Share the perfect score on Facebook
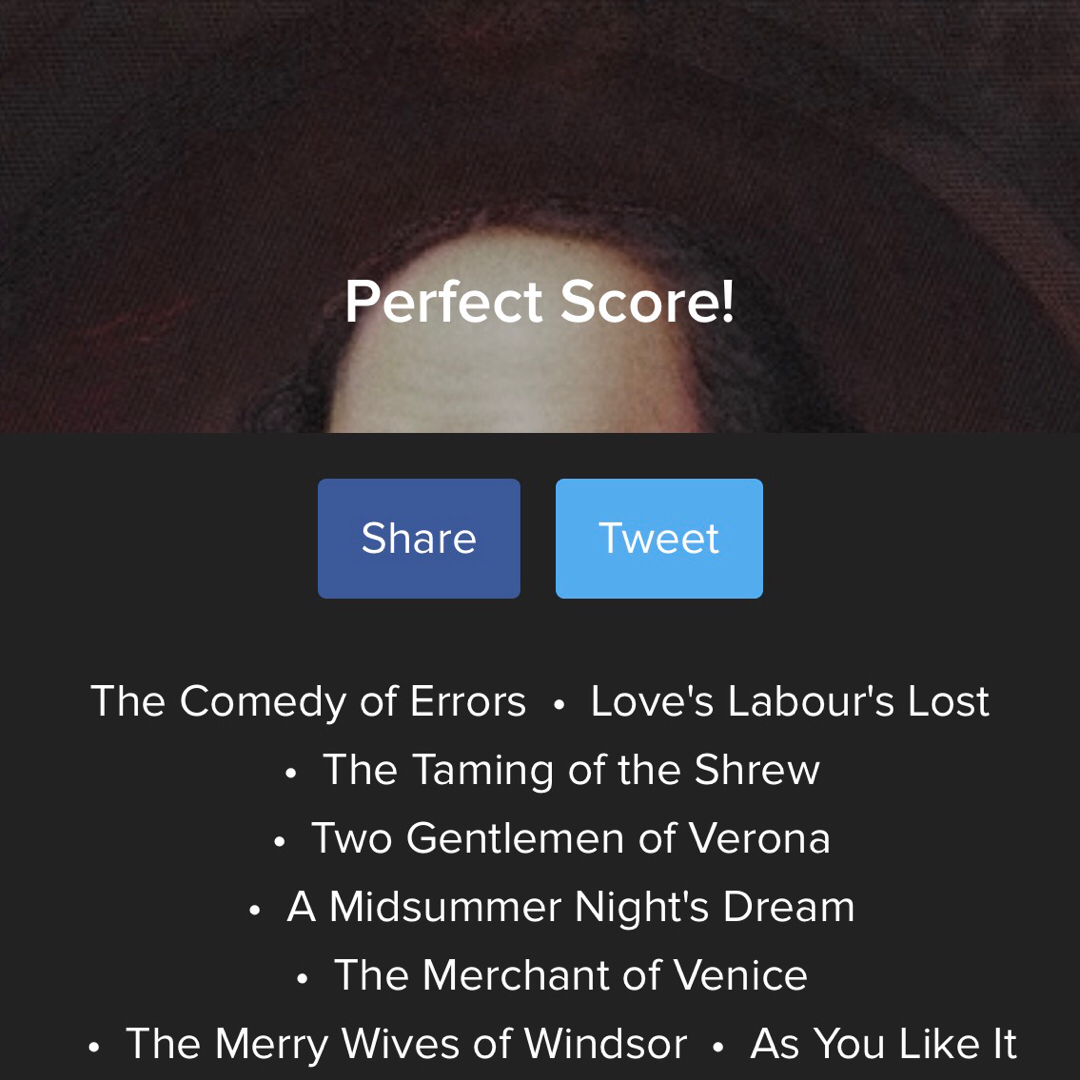Screen dimensions: 1080x1080 pos(418,539)
